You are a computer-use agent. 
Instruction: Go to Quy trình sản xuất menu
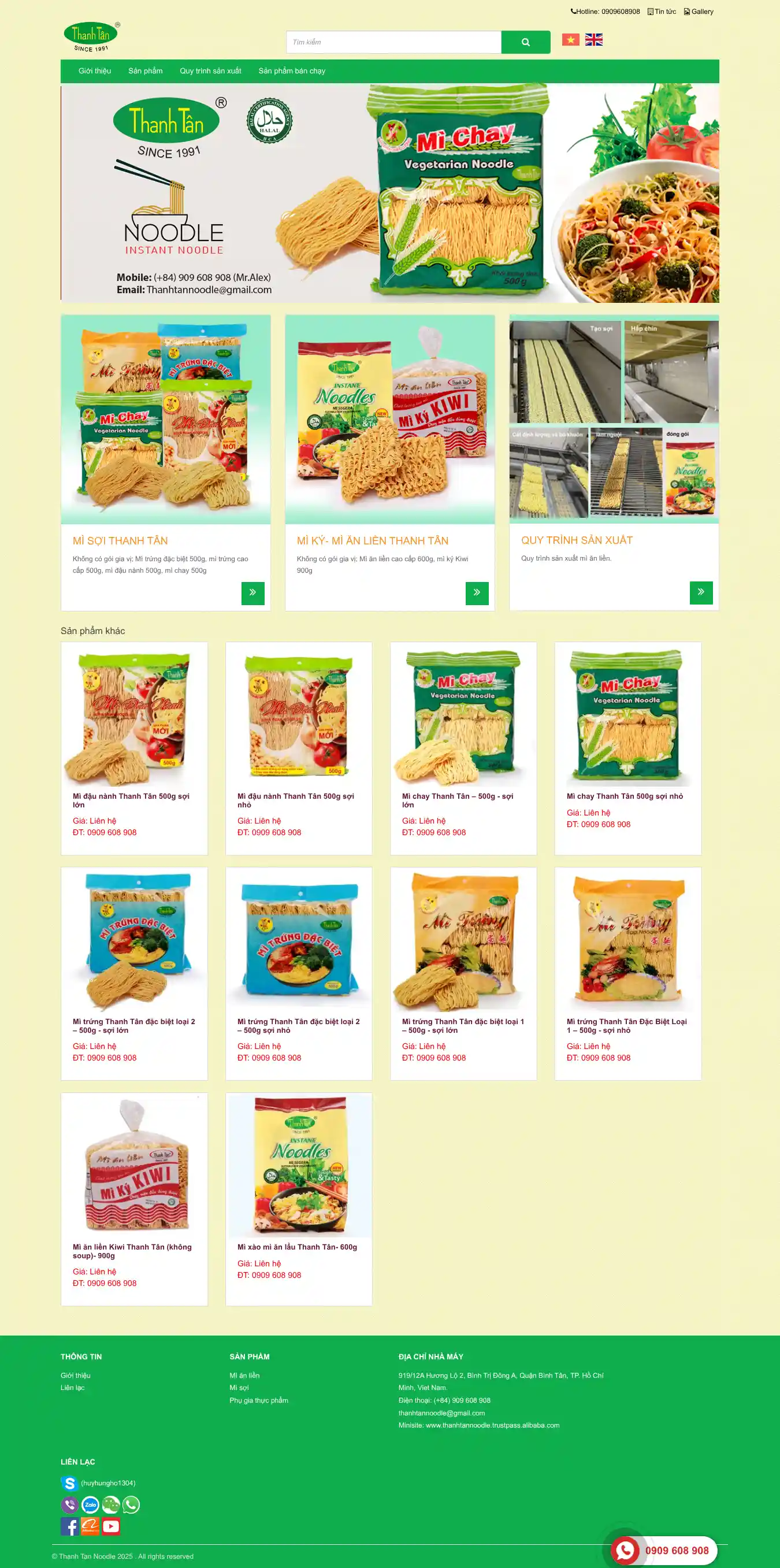[x=210, y=71]
